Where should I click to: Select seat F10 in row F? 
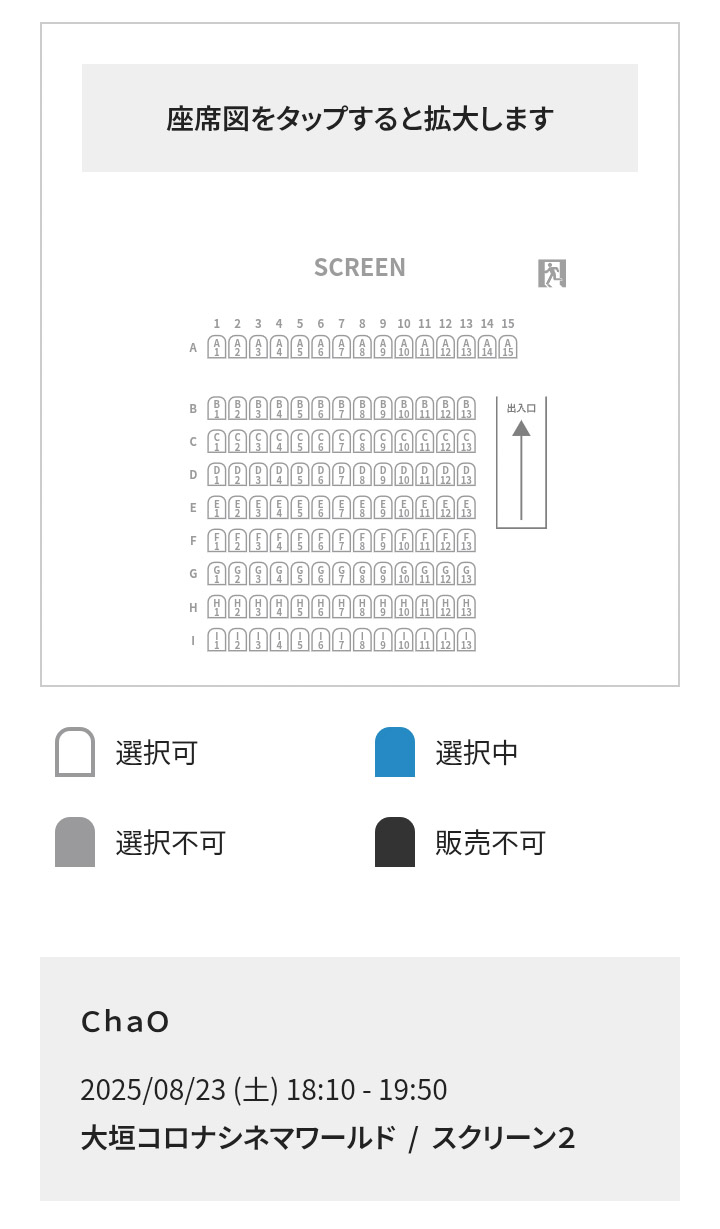point(404,540)
